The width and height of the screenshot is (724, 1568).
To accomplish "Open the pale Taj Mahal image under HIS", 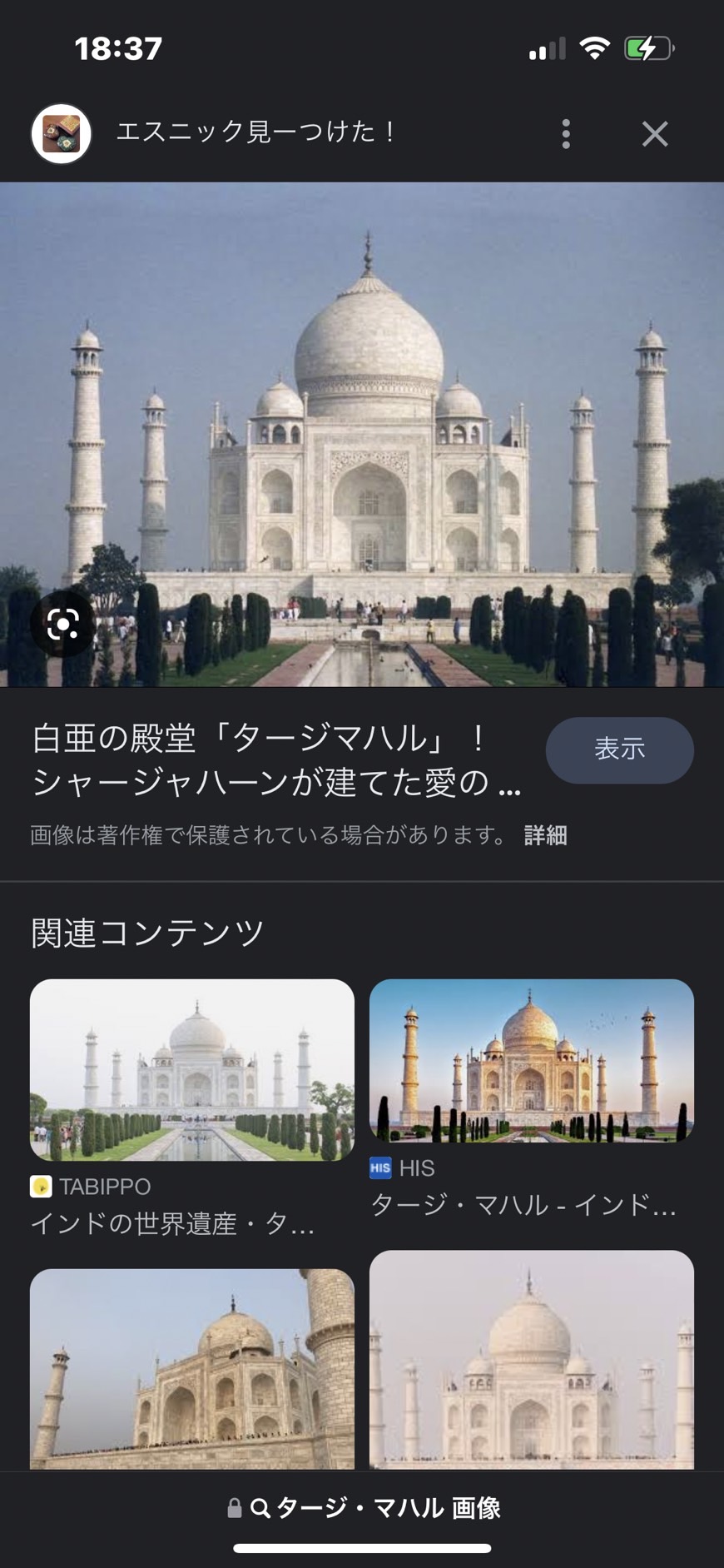I will click(532, 1359).
